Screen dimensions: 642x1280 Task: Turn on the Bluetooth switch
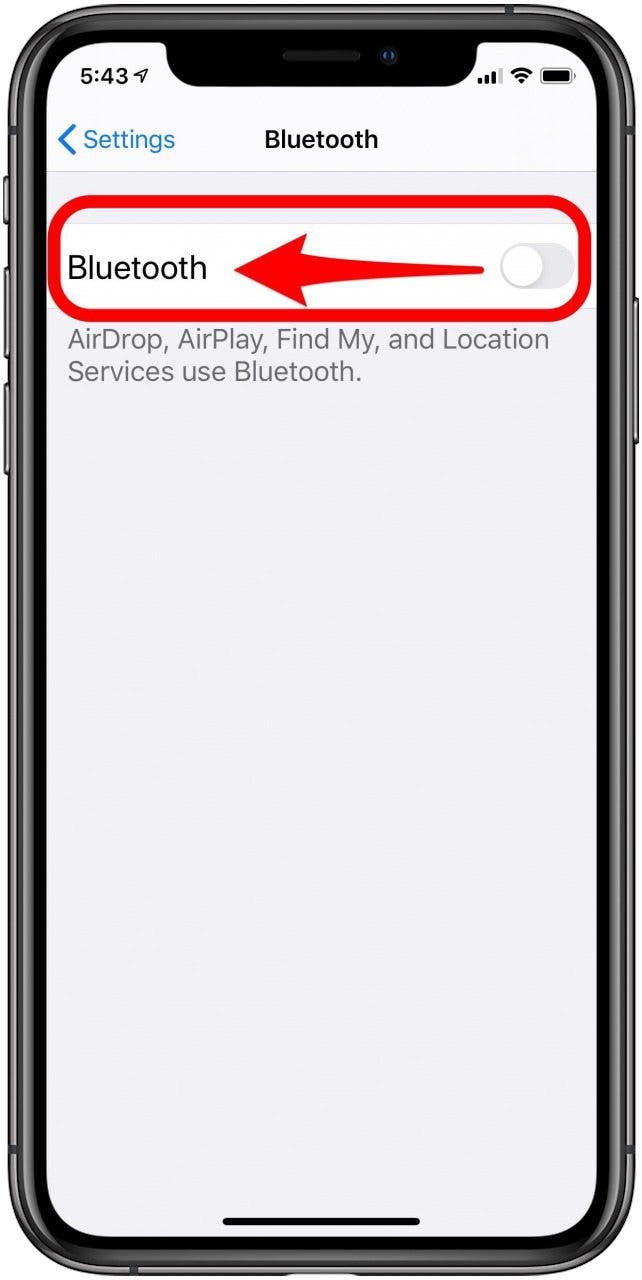click(x=537, y=267)
